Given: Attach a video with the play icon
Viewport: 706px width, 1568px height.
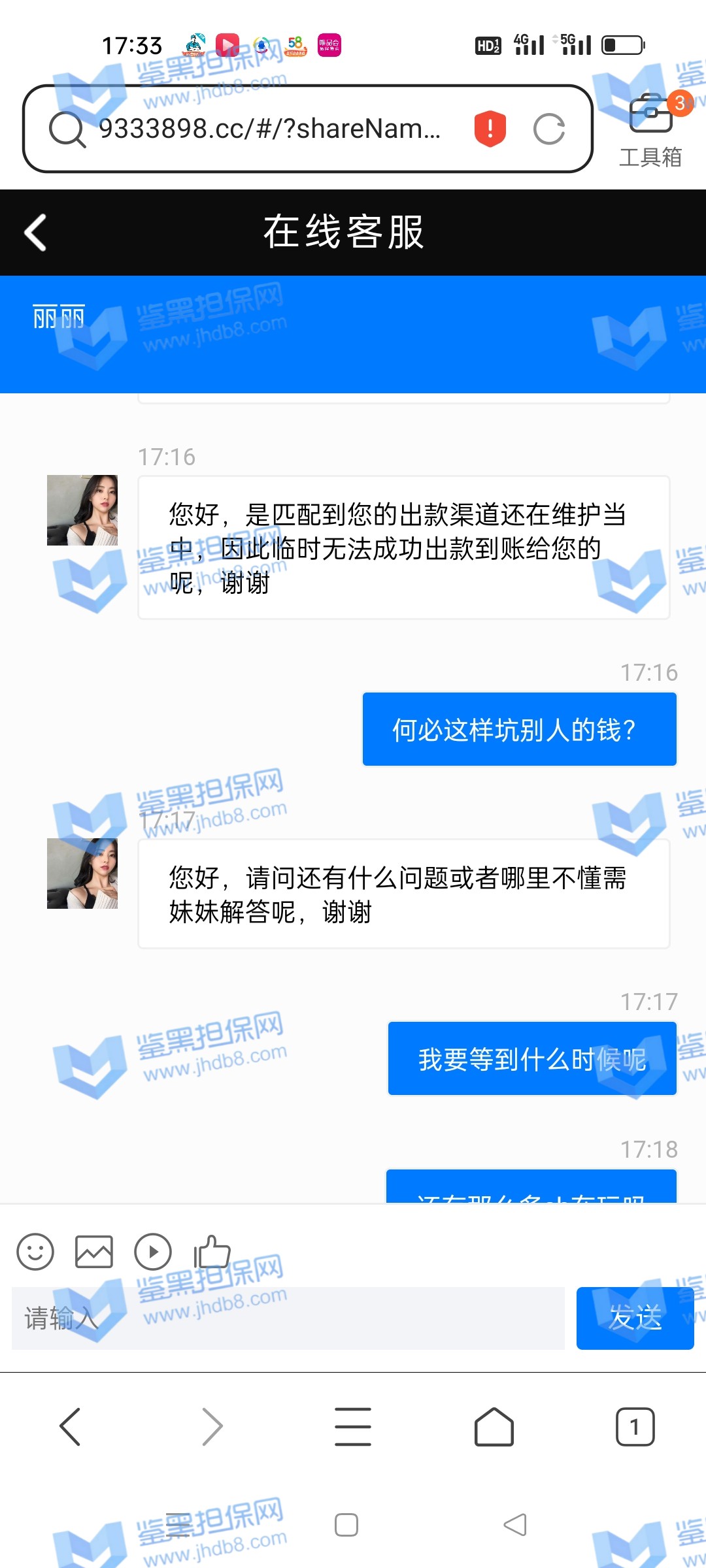Looking at the screenshot, I should [x=153, y=1252].
